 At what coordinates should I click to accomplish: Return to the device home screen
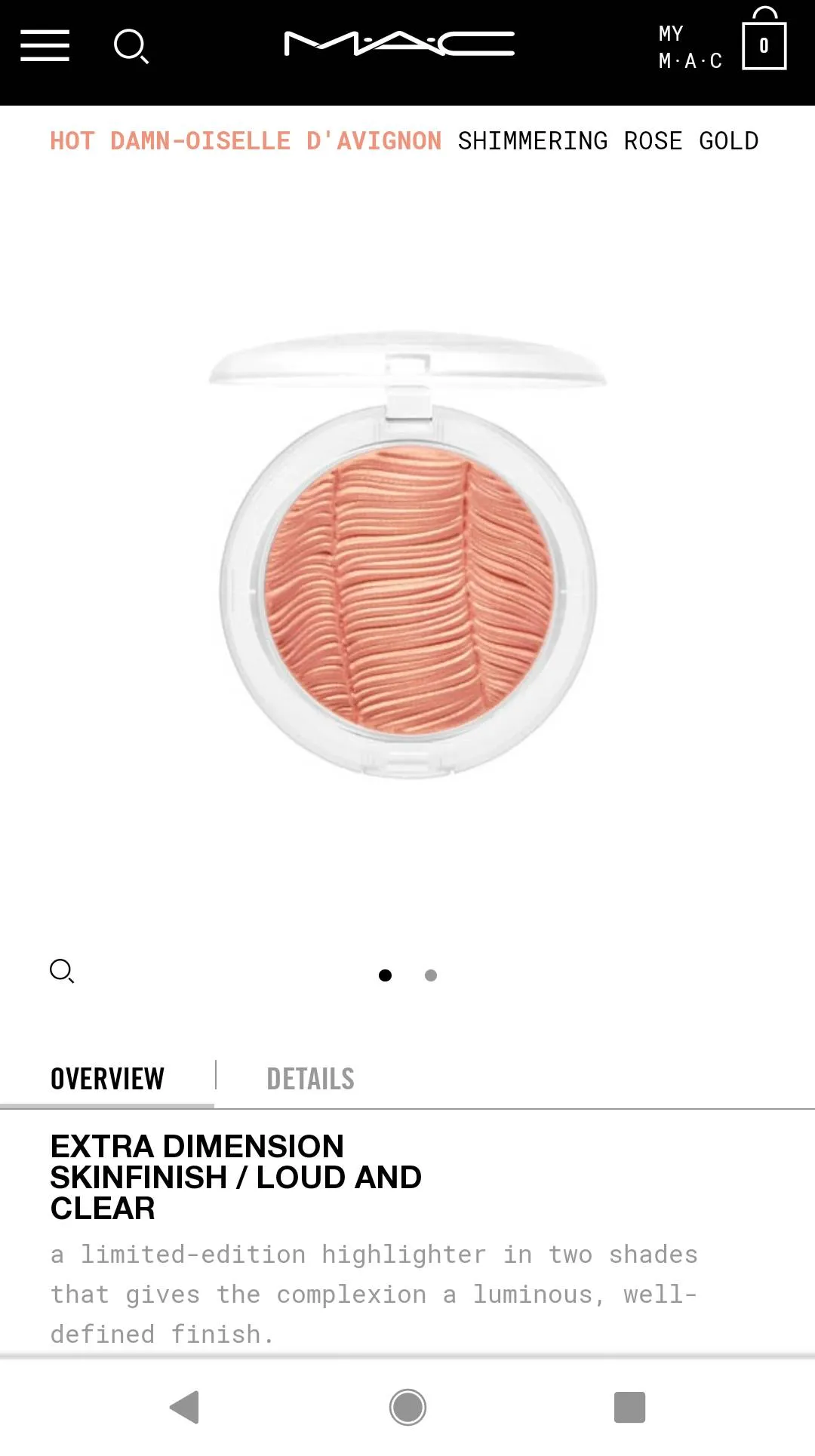point(407,1407)
